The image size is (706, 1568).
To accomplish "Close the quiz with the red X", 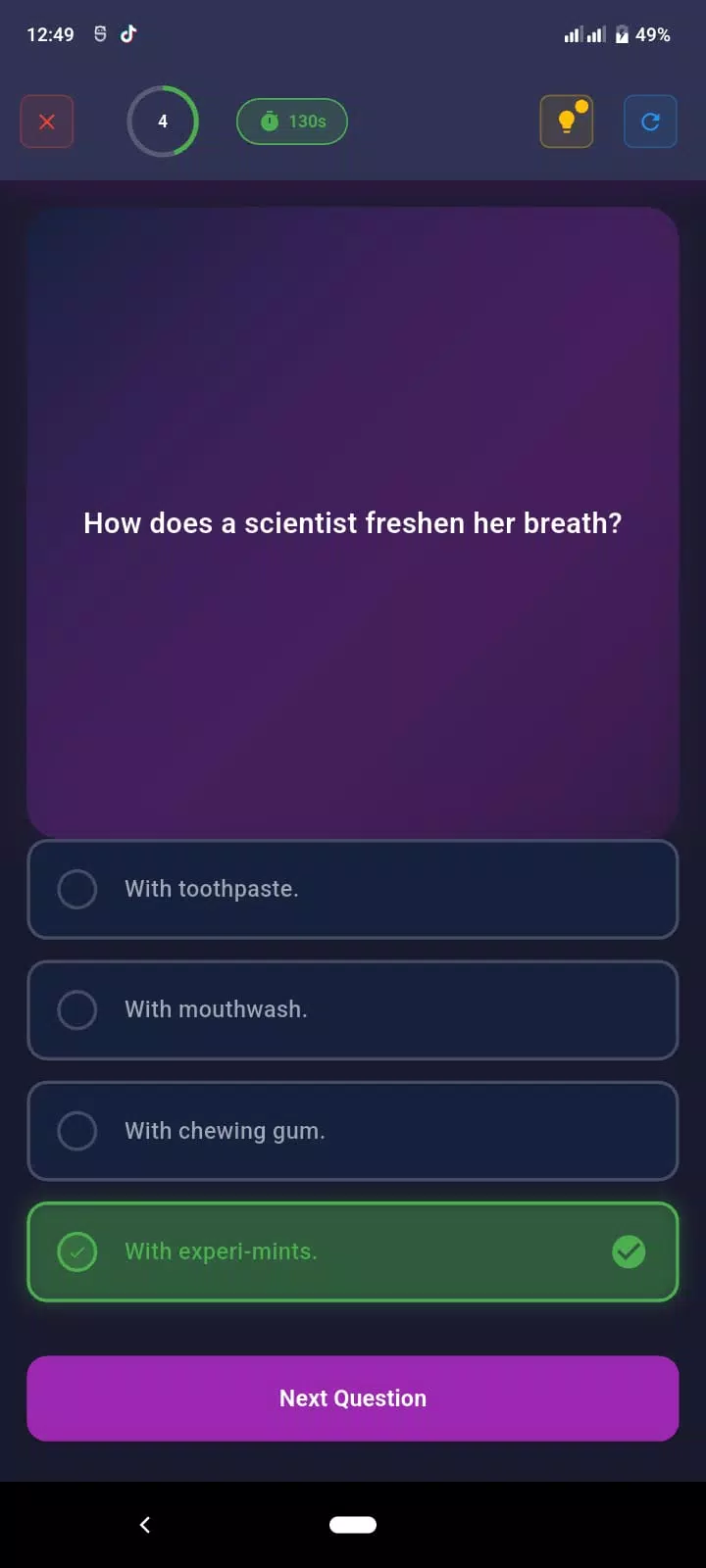I will pyautogui.click(x=47, y=122).
